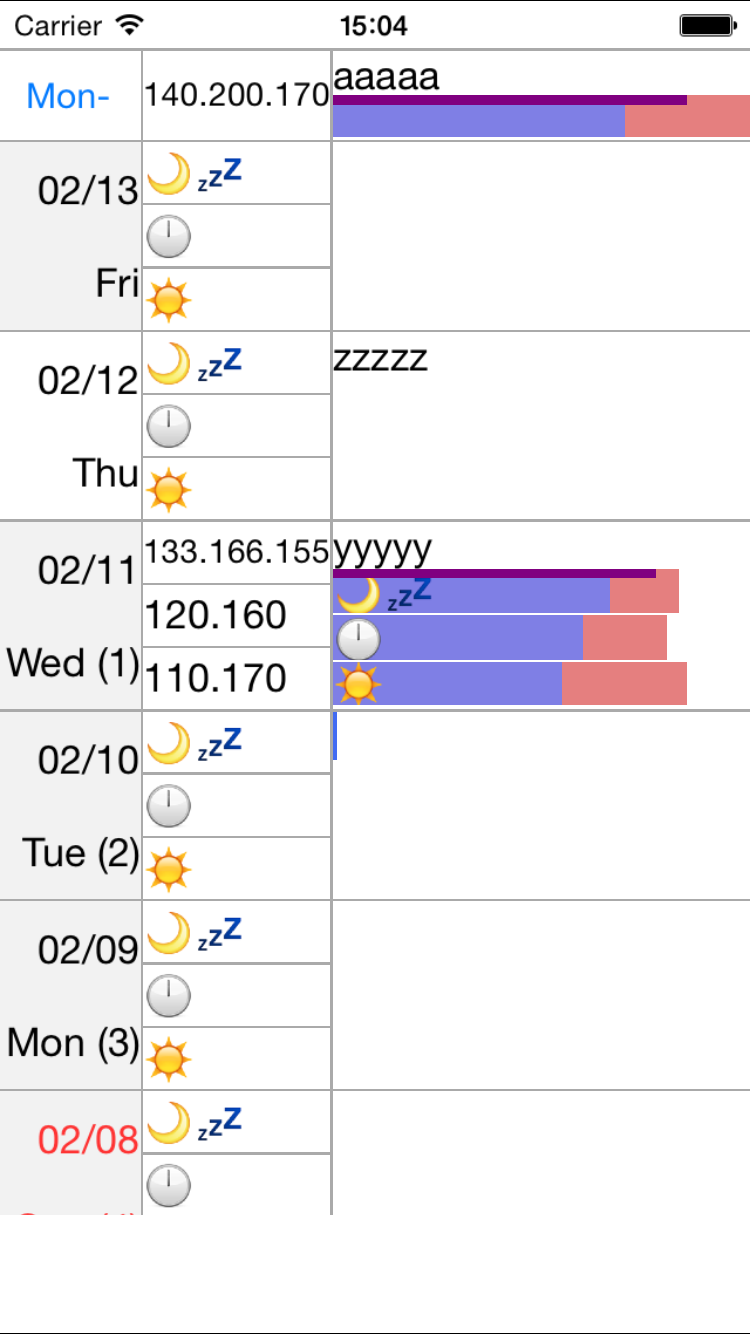Select the clock icon for Tue 02/10
Image resolution: width=750 pixels, height=1334 pixels.
168,806
